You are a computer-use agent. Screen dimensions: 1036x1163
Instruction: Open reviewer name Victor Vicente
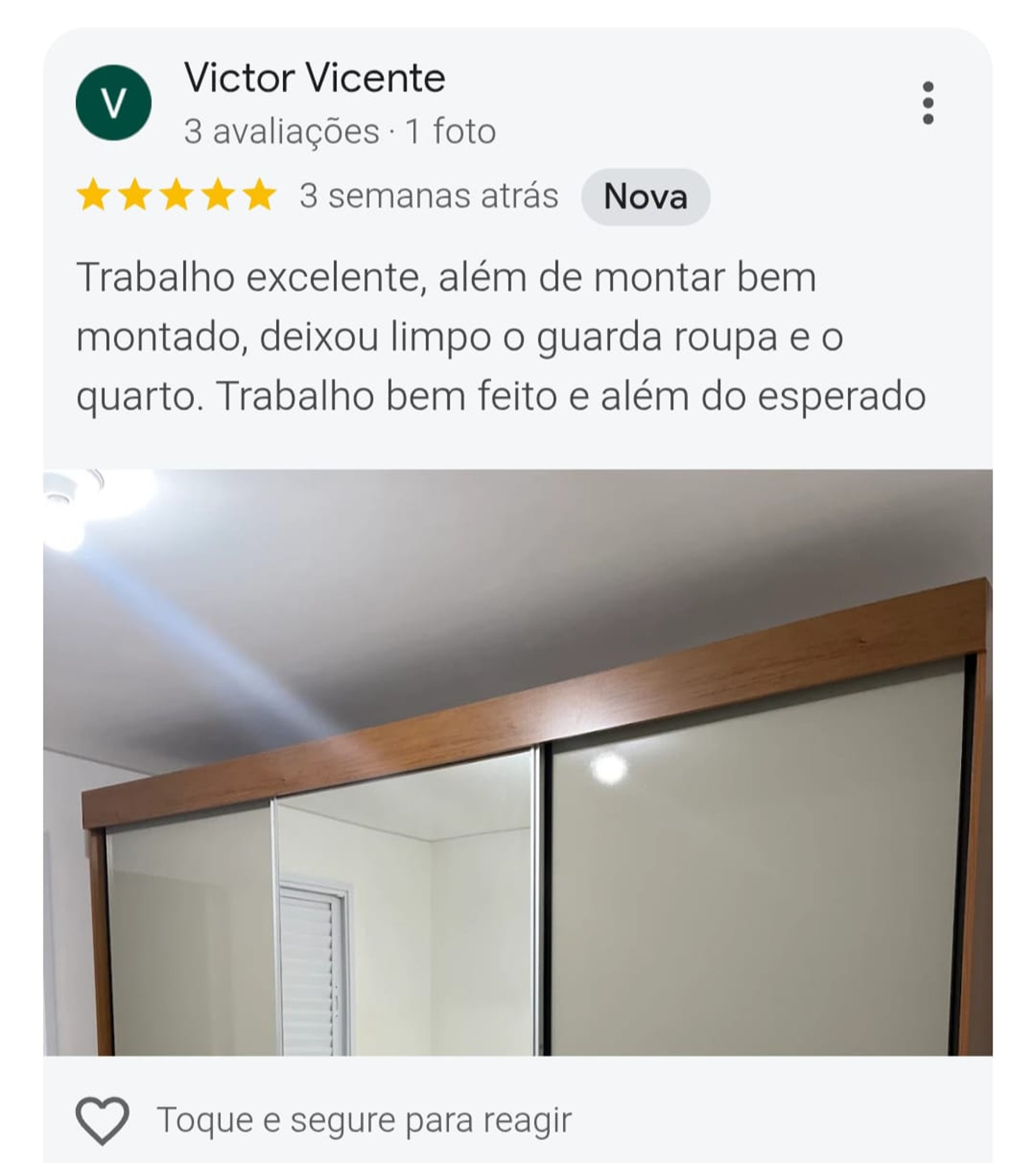[314, 78]
